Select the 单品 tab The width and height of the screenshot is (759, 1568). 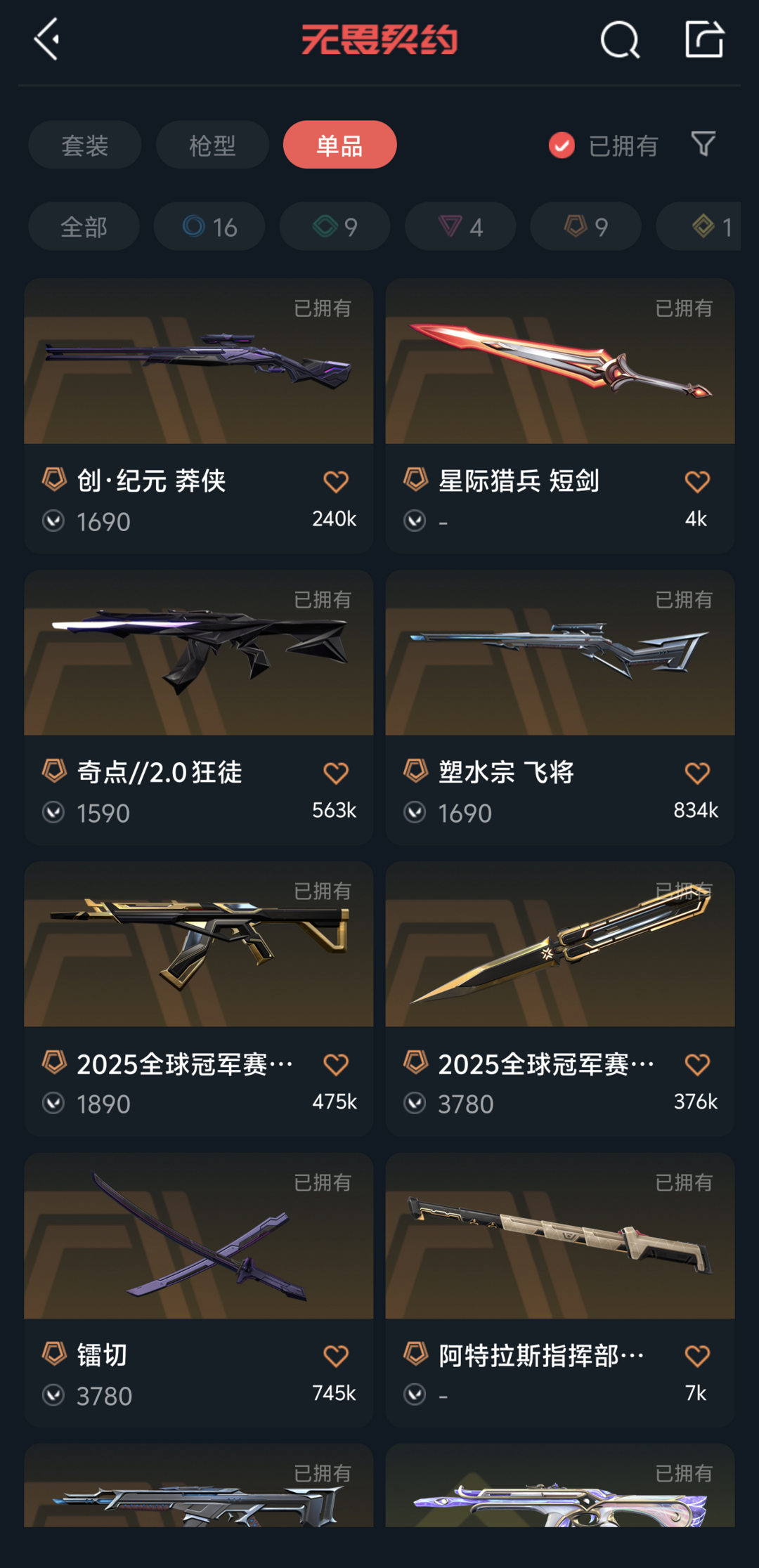(339, 145)
